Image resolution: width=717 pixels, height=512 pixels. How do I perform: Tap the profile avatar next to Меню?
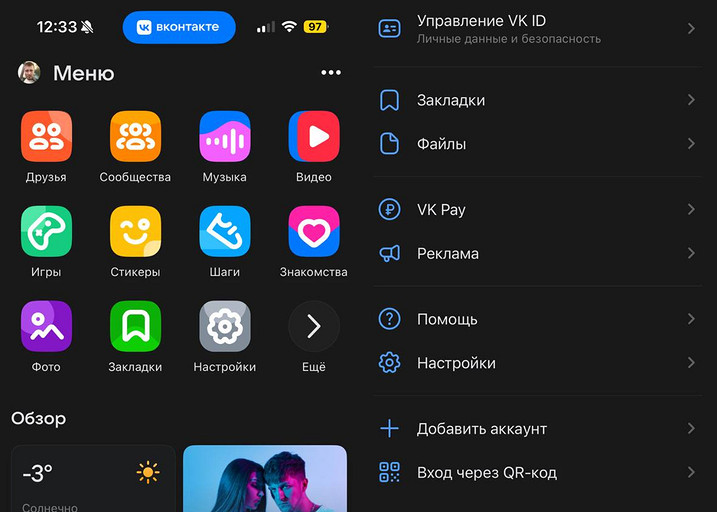pos(29,72)
